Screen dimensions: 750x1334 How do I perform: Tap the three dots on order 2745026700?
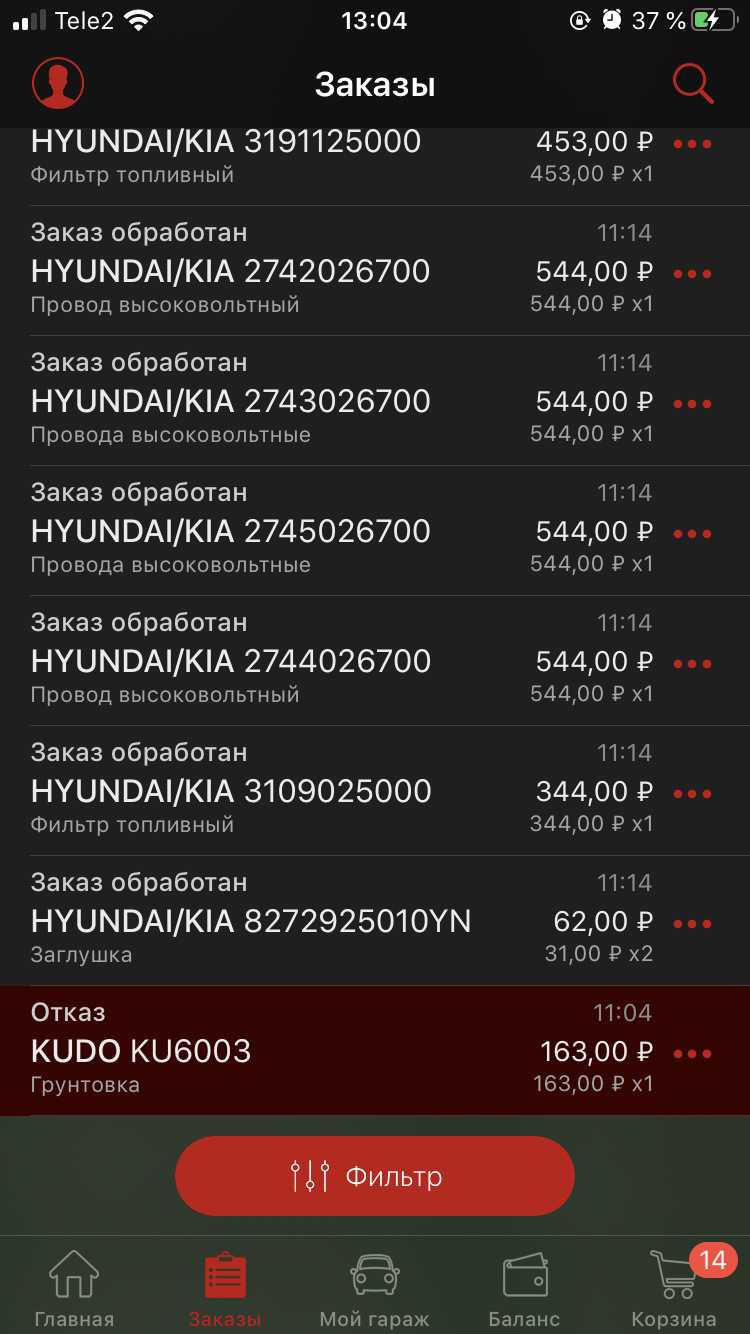point(692,534)
